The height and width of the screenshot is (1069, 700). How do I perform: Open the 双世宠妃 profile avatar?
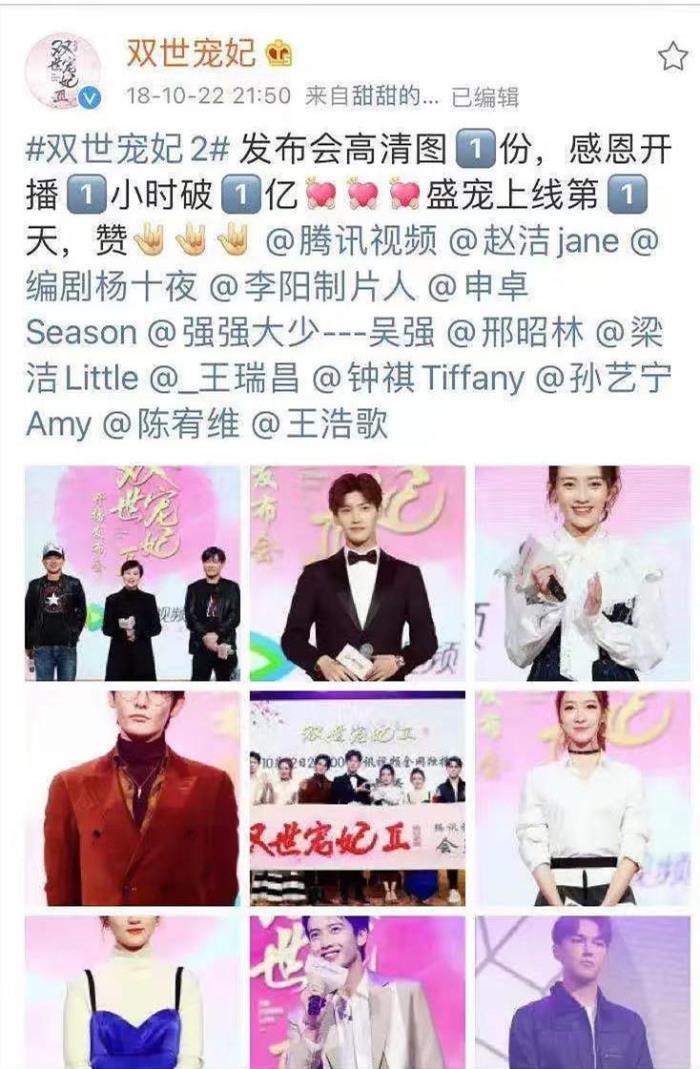(x=64, y=70)
